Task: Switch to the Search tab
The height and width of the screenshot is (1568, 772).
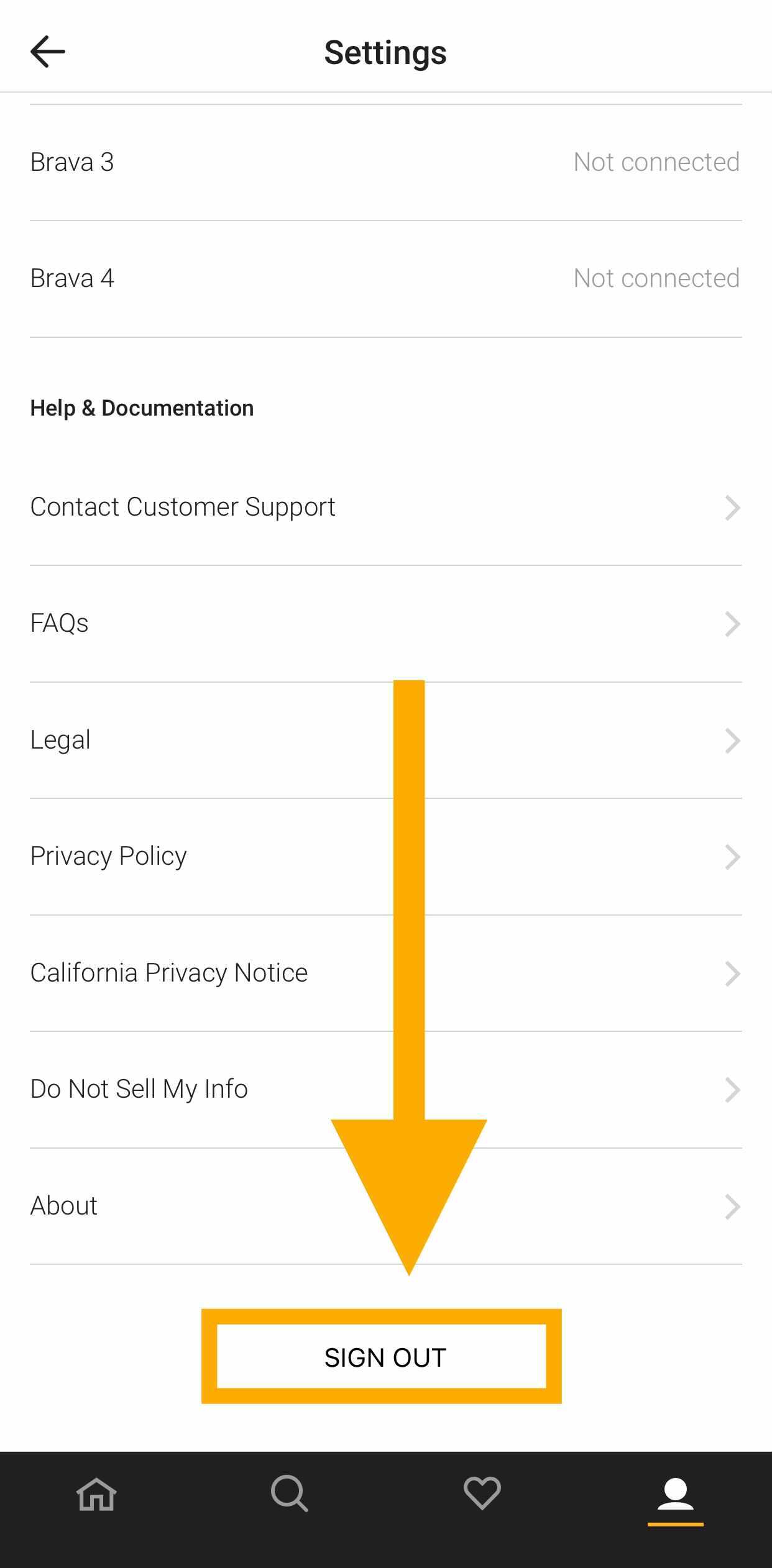Action: 290,1493
